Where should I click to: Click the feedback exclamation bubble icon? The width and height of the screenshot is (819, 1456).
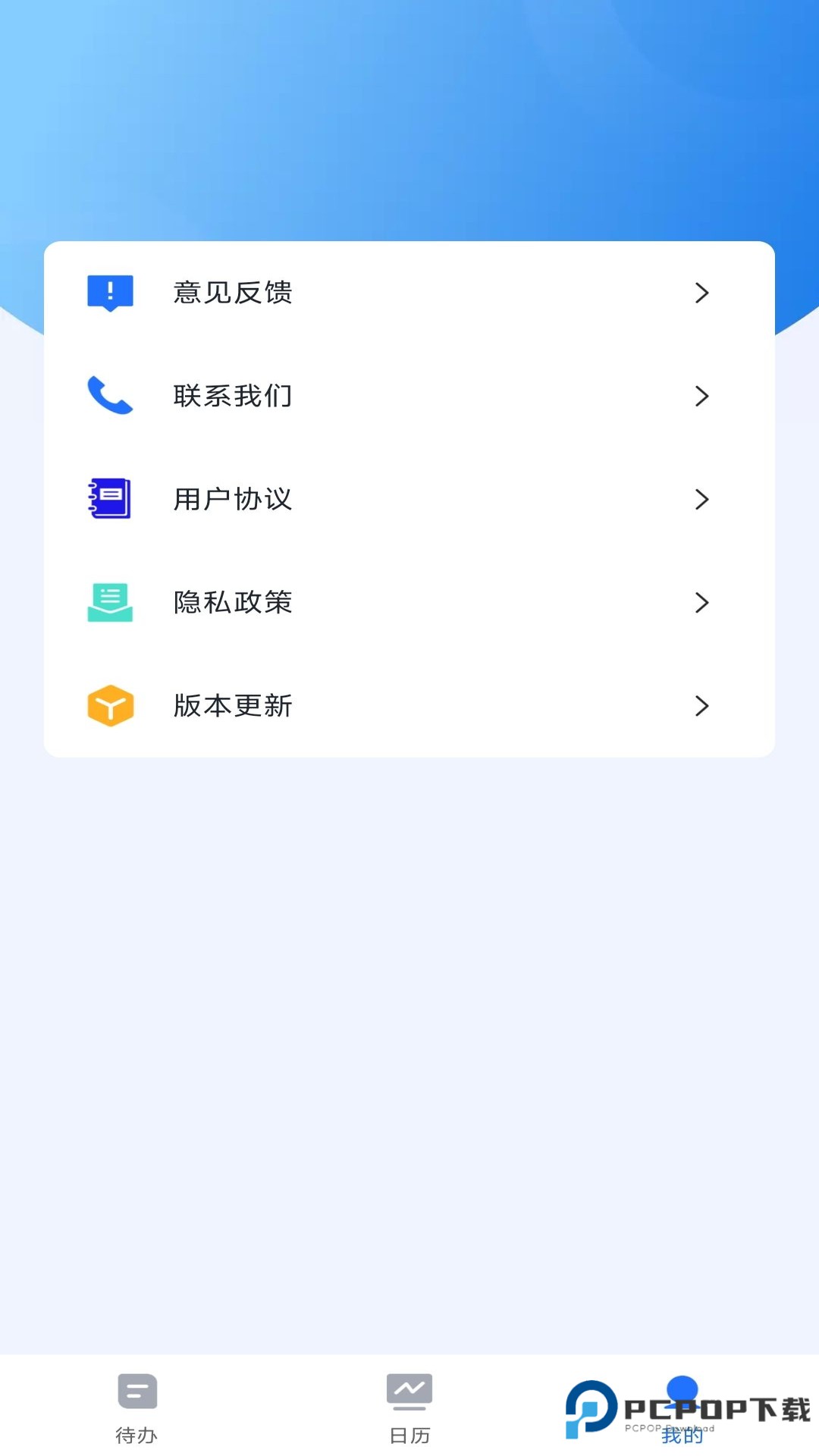pos(110,293)
